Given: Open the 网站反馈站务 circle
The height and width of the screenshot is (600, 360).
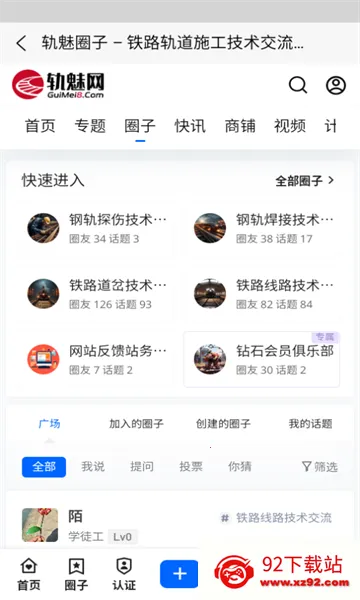Looking at the screenshot, I should [x=97, y=359].
